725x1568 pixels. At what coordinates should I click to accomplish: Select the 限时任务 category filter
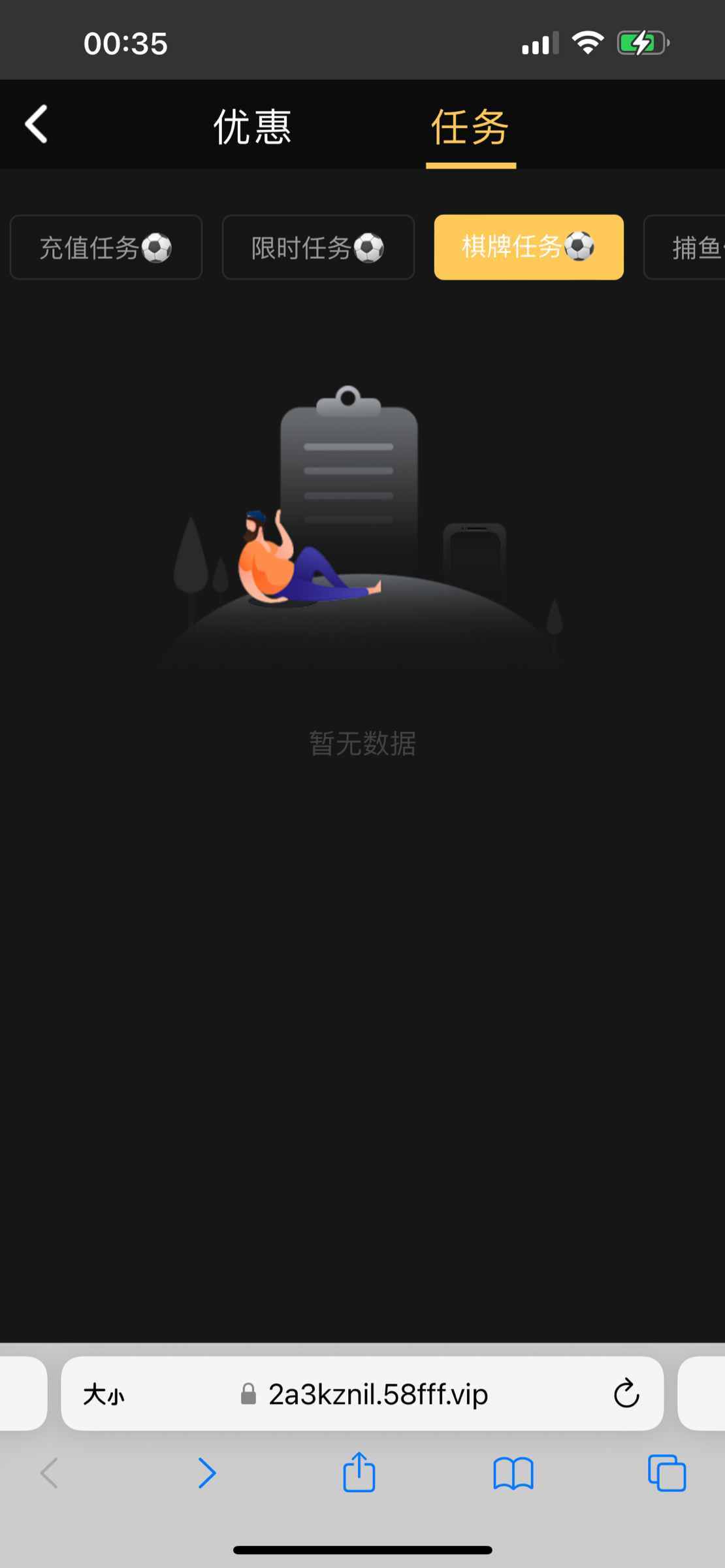click(317, 248)
